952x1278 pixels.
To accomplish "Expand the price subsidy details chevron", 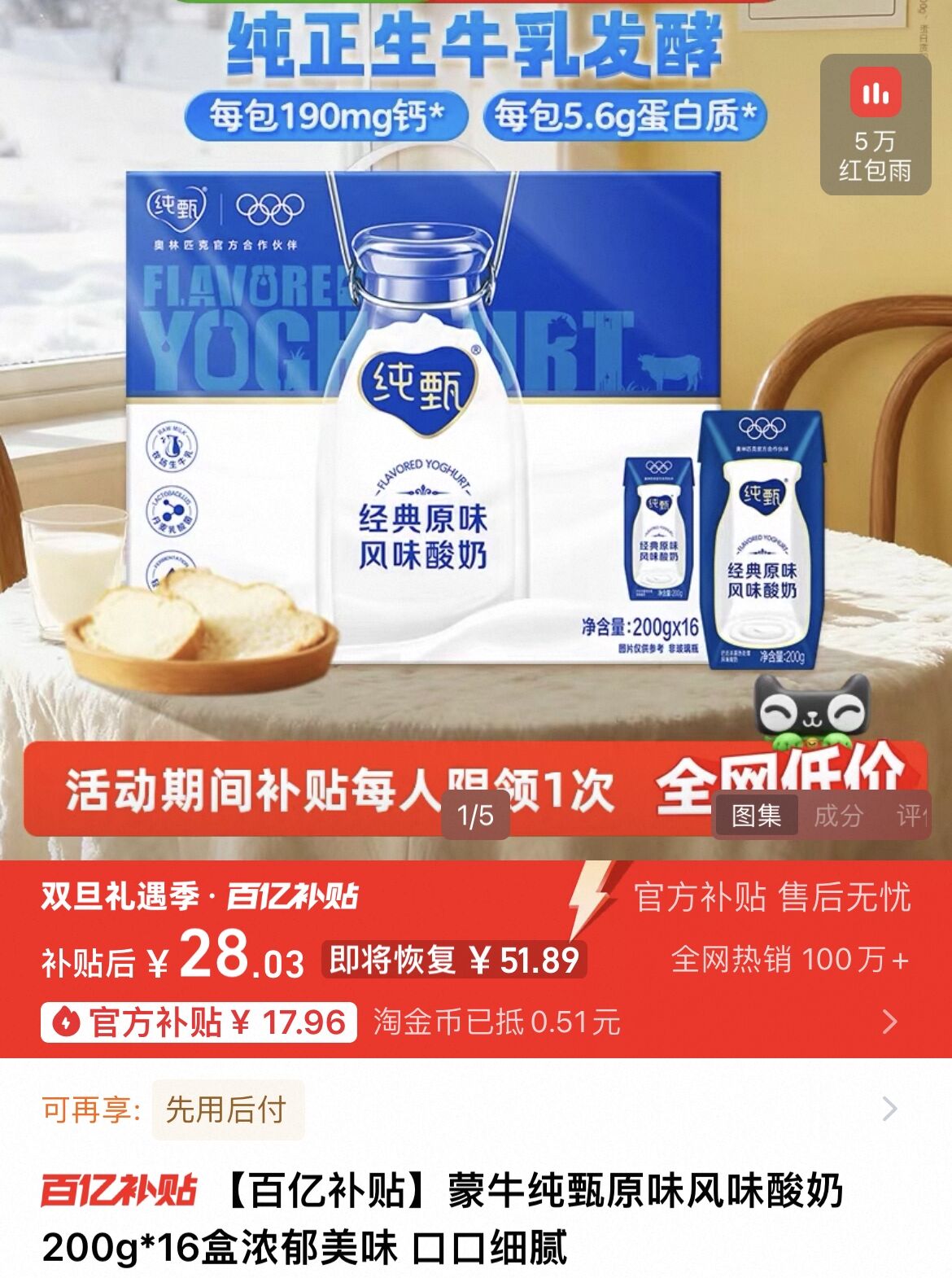I will [x=890, y=1022].
